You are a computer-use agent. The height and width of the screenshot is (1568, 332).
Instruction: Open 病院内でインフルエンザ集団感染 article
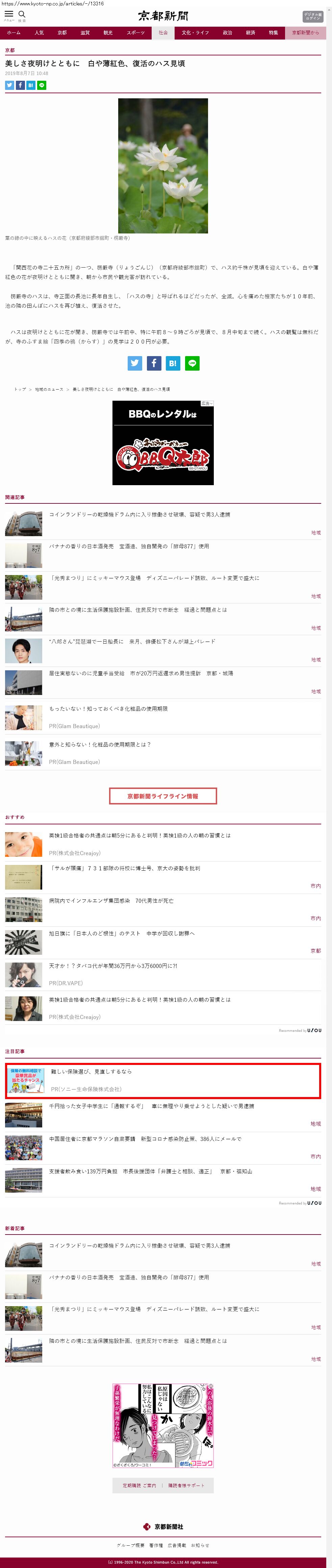coord(111,900)
